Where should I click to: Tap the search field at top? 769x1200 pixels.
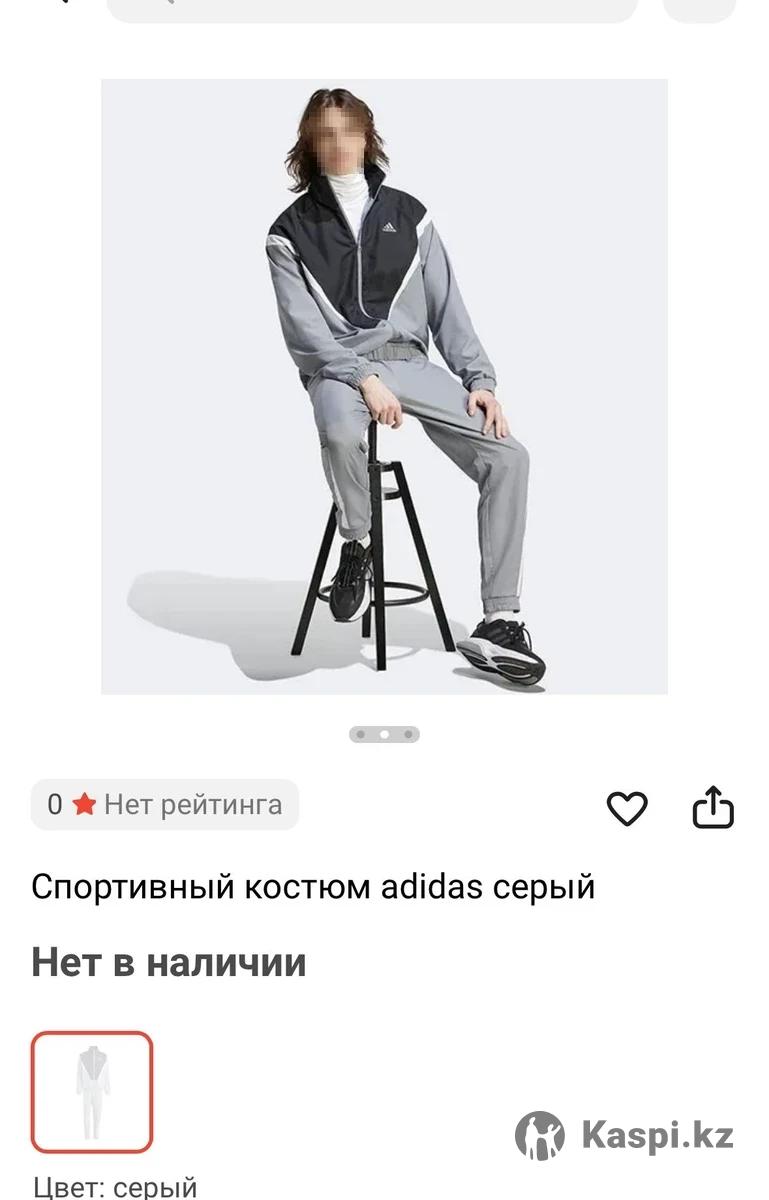(371, 8)
